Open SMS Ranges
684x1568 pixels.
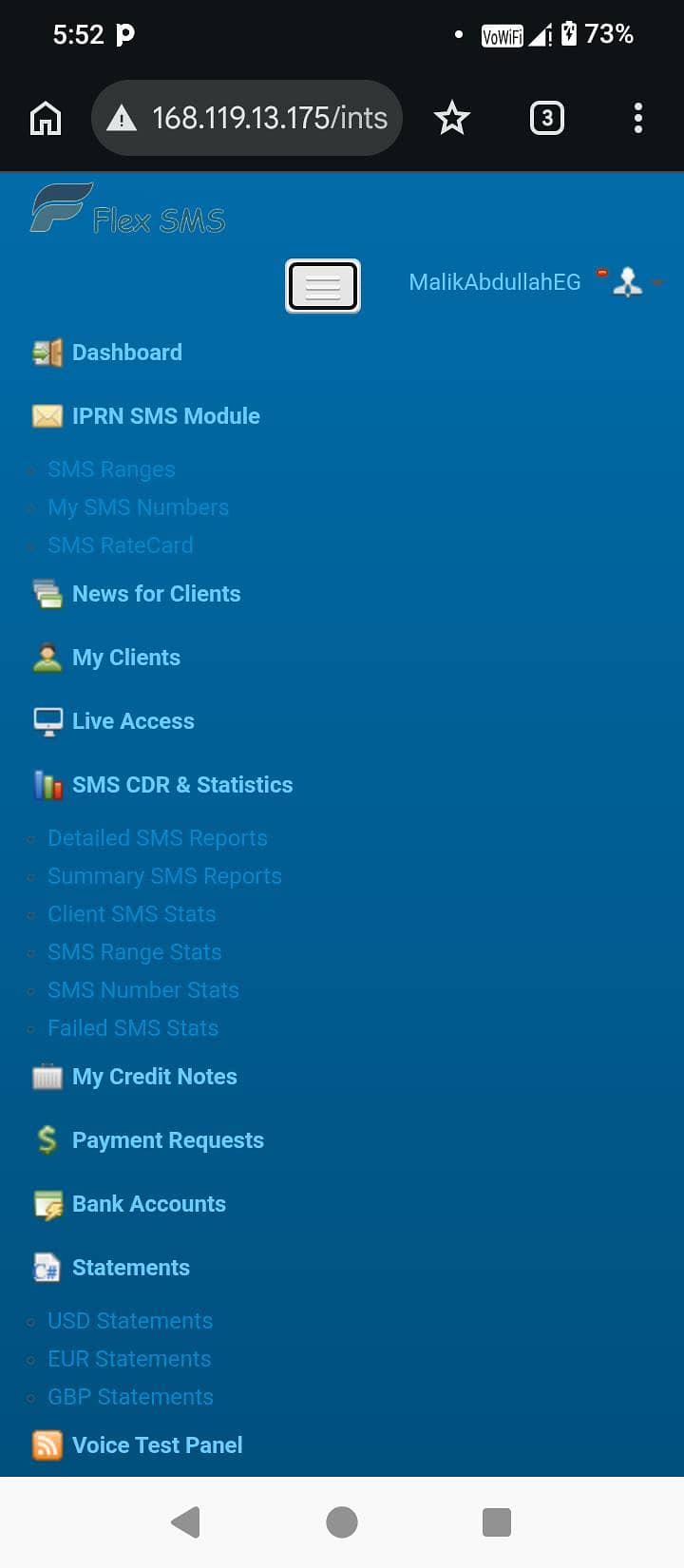click(x=111, y=469)
